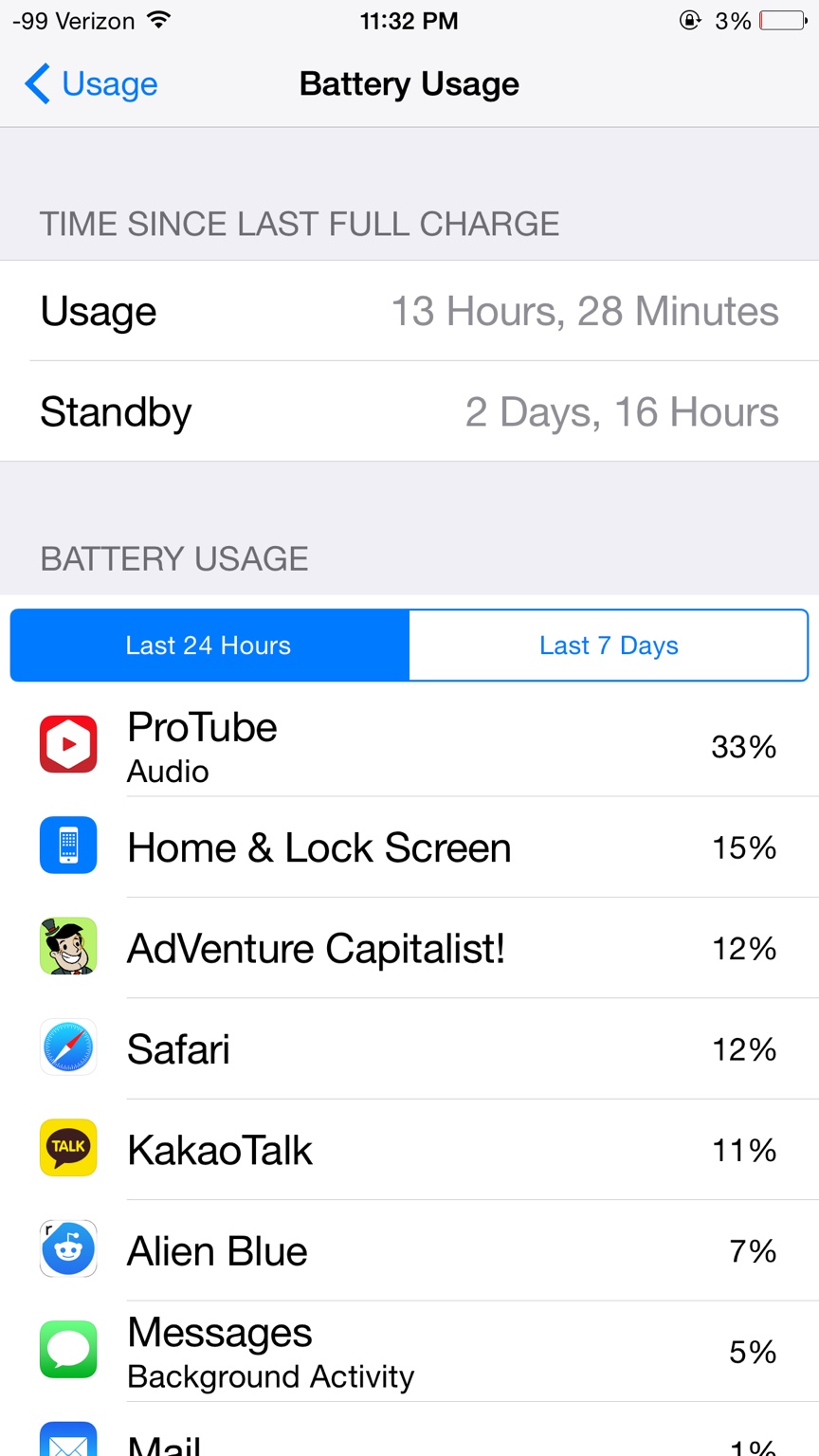Select the Last 24 Hours segment
Screen dimensions: 819x1456
pyautogui.click(x=209, y=646)
